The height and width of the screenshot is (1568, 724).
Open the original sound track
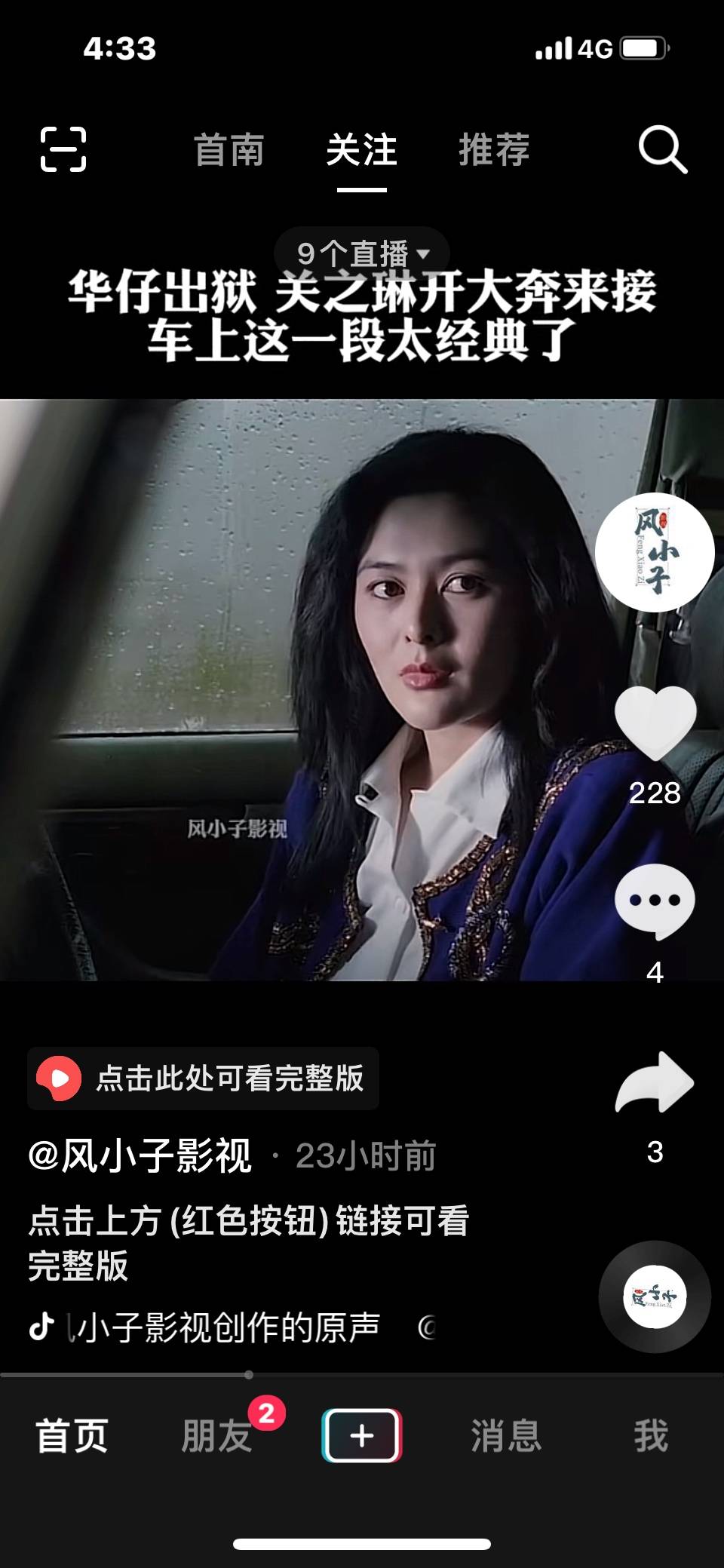[x=226, y=1327]
